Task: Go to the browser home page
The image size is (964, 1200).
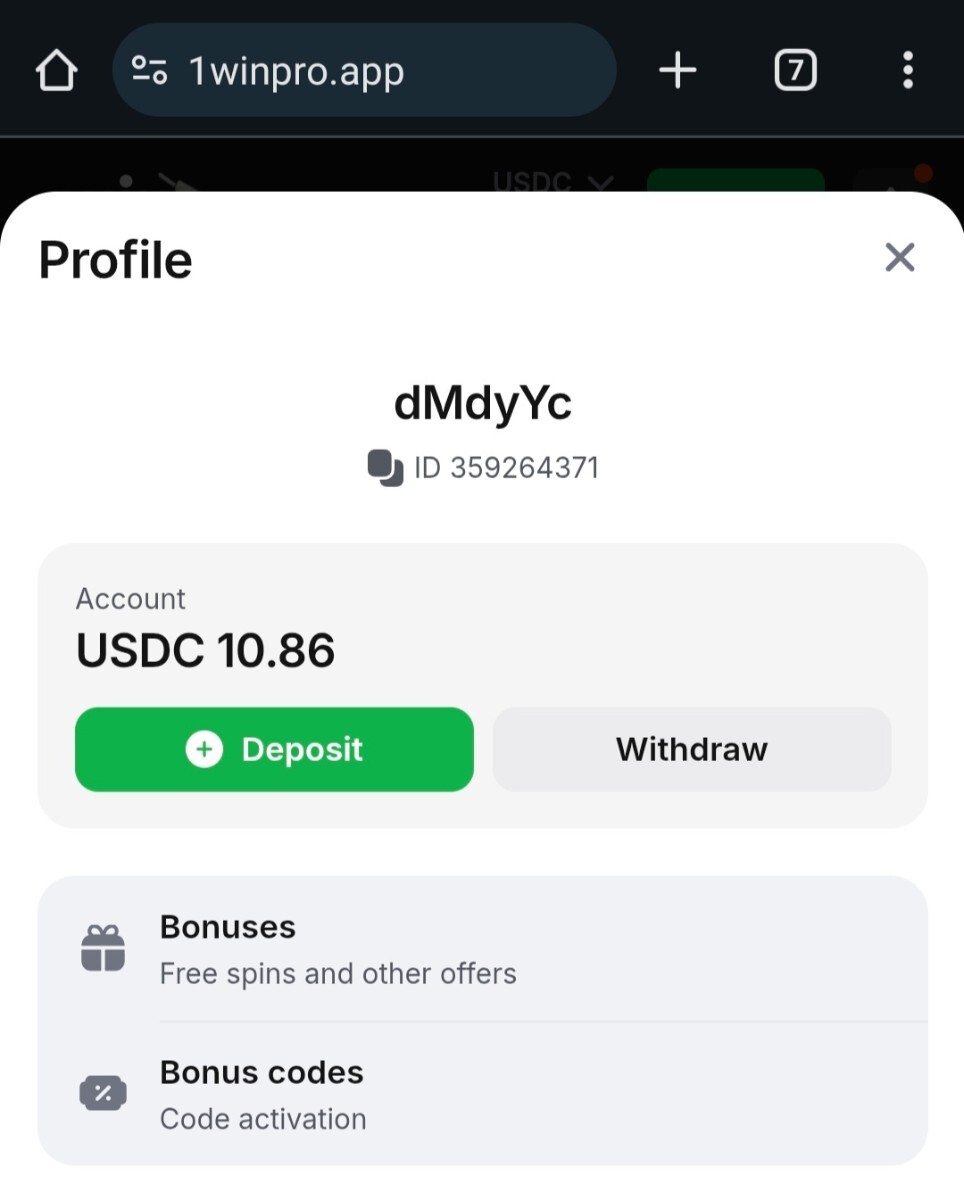Action: [56, 71]
